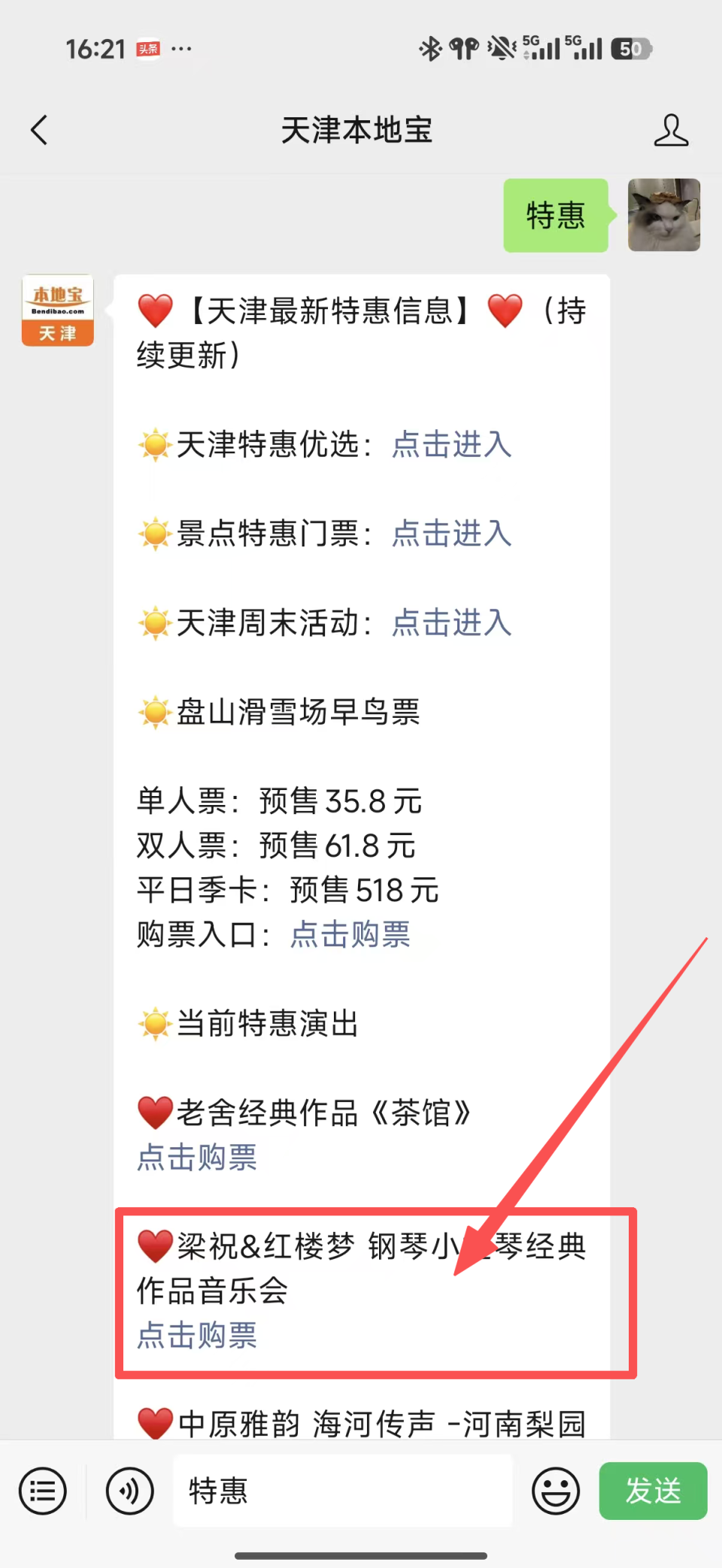Tap 发送 to send the message
Viewport: 722px width, 1568px height.
click(x=652, y=1491)
